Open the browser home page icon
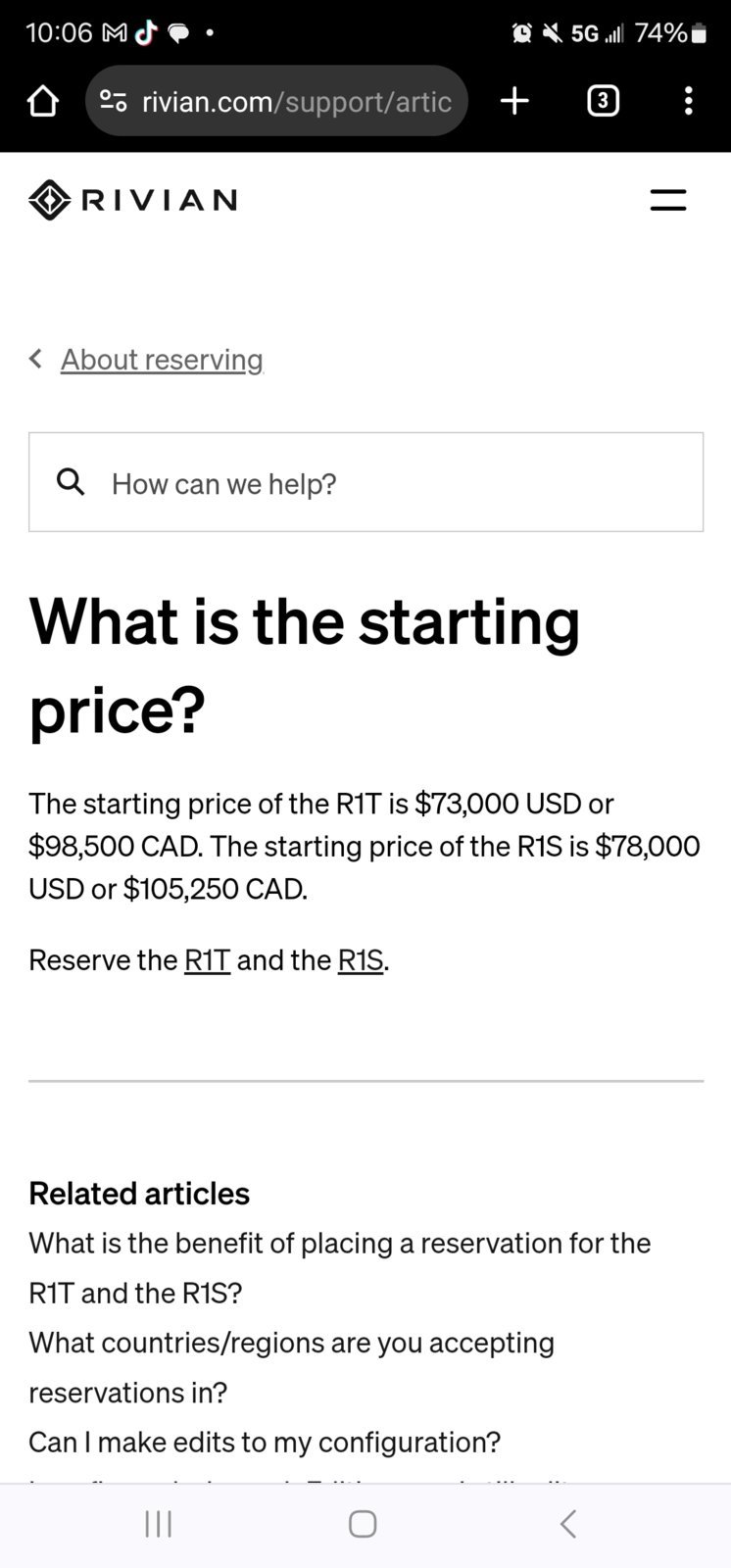Viewport: 731px width, 1568px height. point(42,100)
